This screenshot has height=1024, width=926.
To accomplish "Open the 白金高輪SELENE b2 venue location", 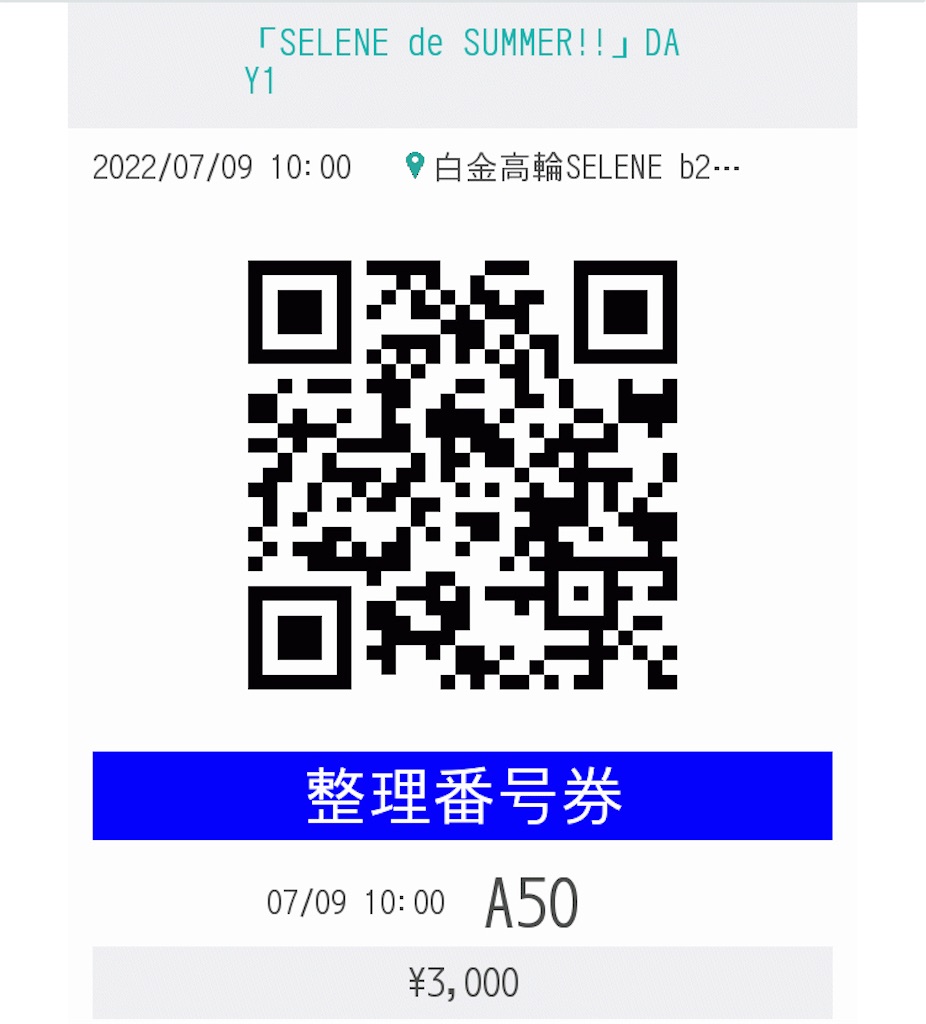I will pyautogui.click(x=573, y=167).
